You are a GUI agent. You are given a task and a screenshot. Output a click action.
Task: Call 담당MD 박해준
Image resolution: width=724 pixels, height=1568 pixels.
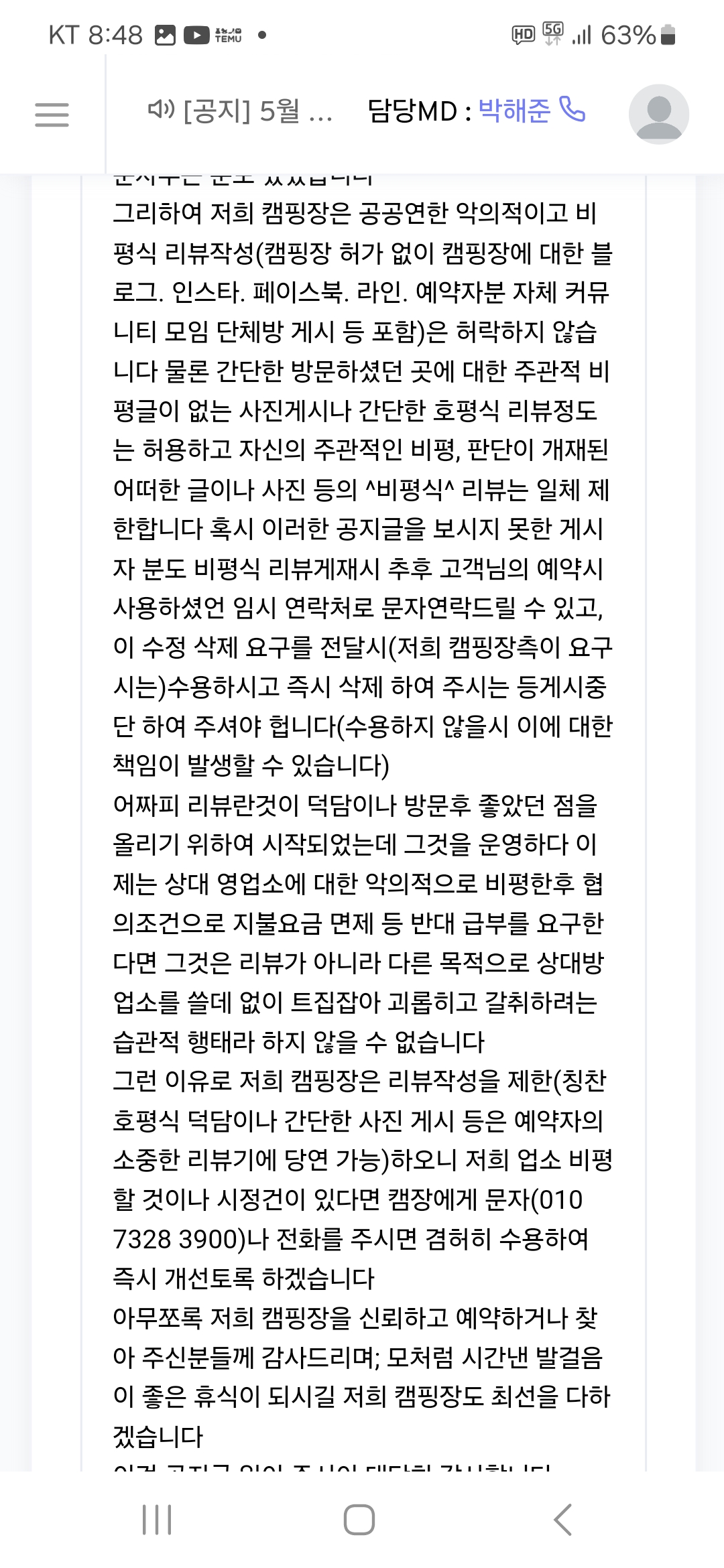click(572, 110)
